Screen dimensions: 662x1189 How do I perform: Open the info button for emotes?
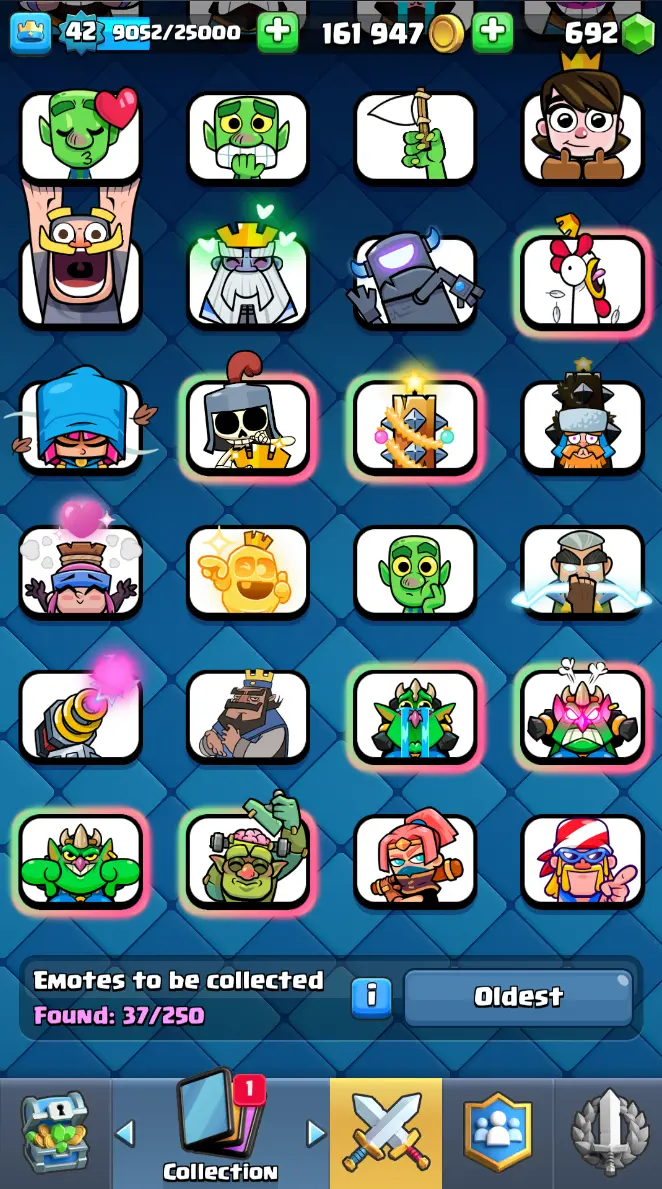click(x=372, y=996)
